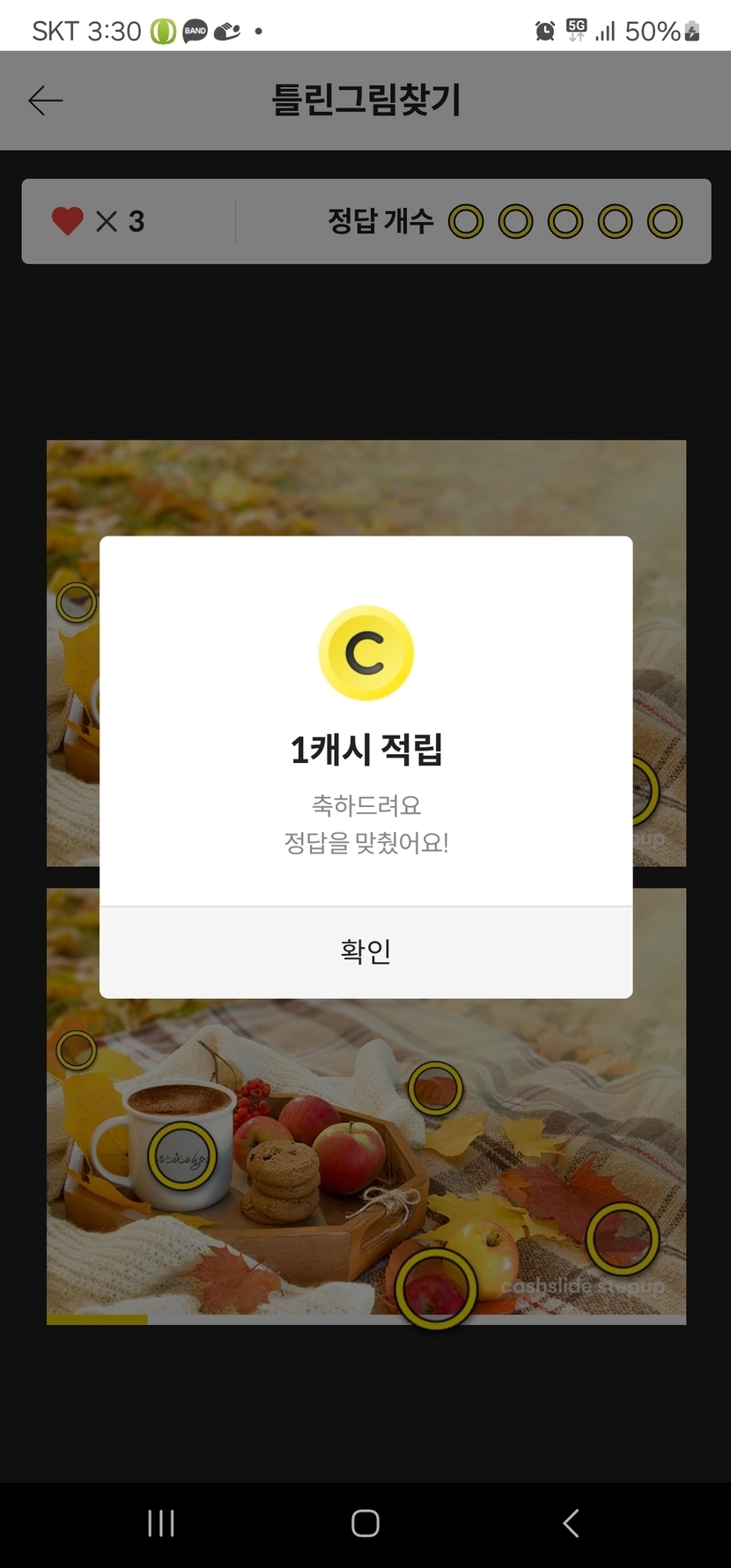Go back using the top-left arrow

tap(46, 100)
